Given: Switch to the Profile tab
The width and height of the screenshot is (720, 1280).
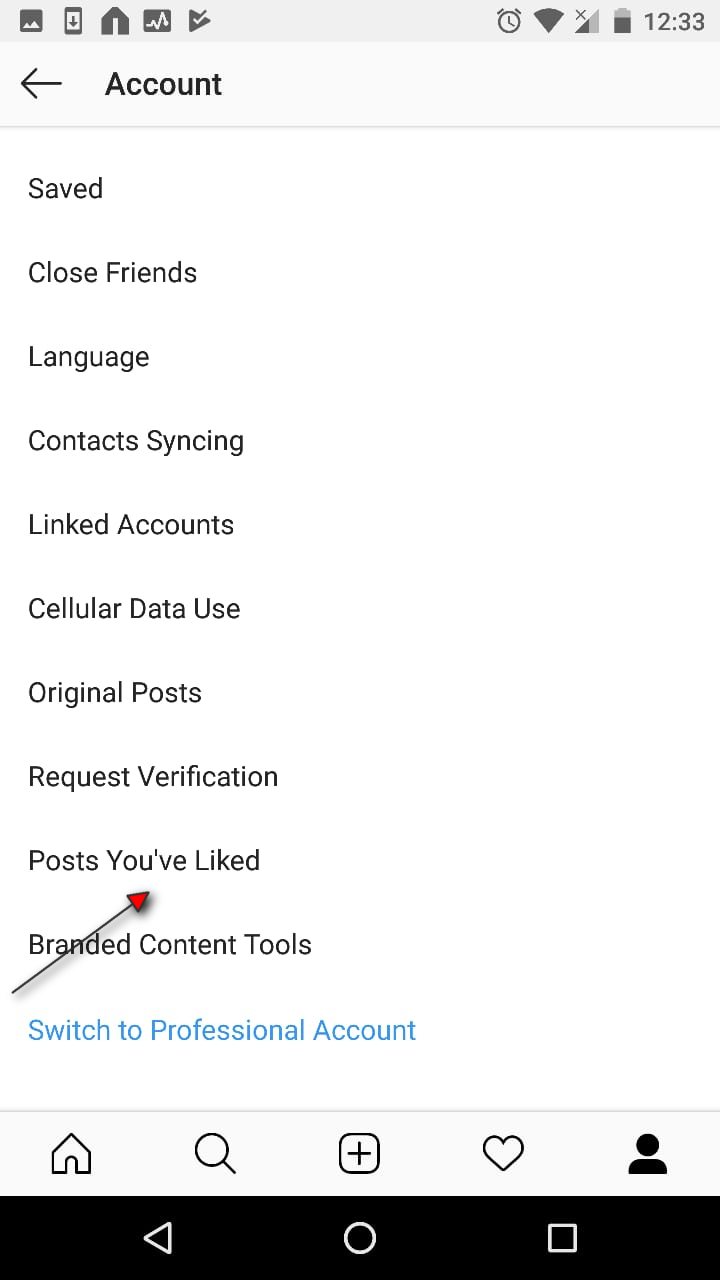Looking at the screenshot, I should pyautogui.click(x=647, y=1154).
